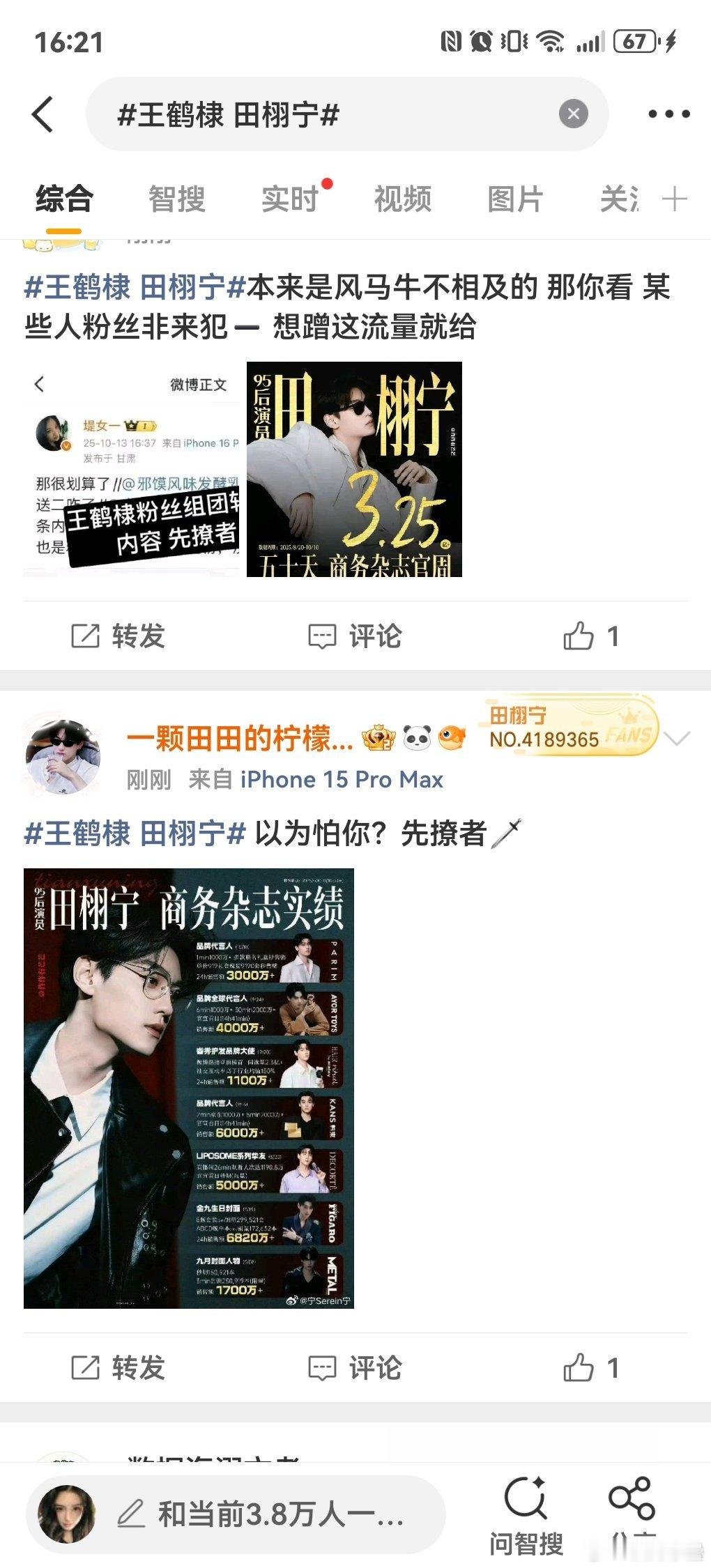Like the first post about 风马牛不相及
The image size is (711, 1568).
tap(591, 636)
